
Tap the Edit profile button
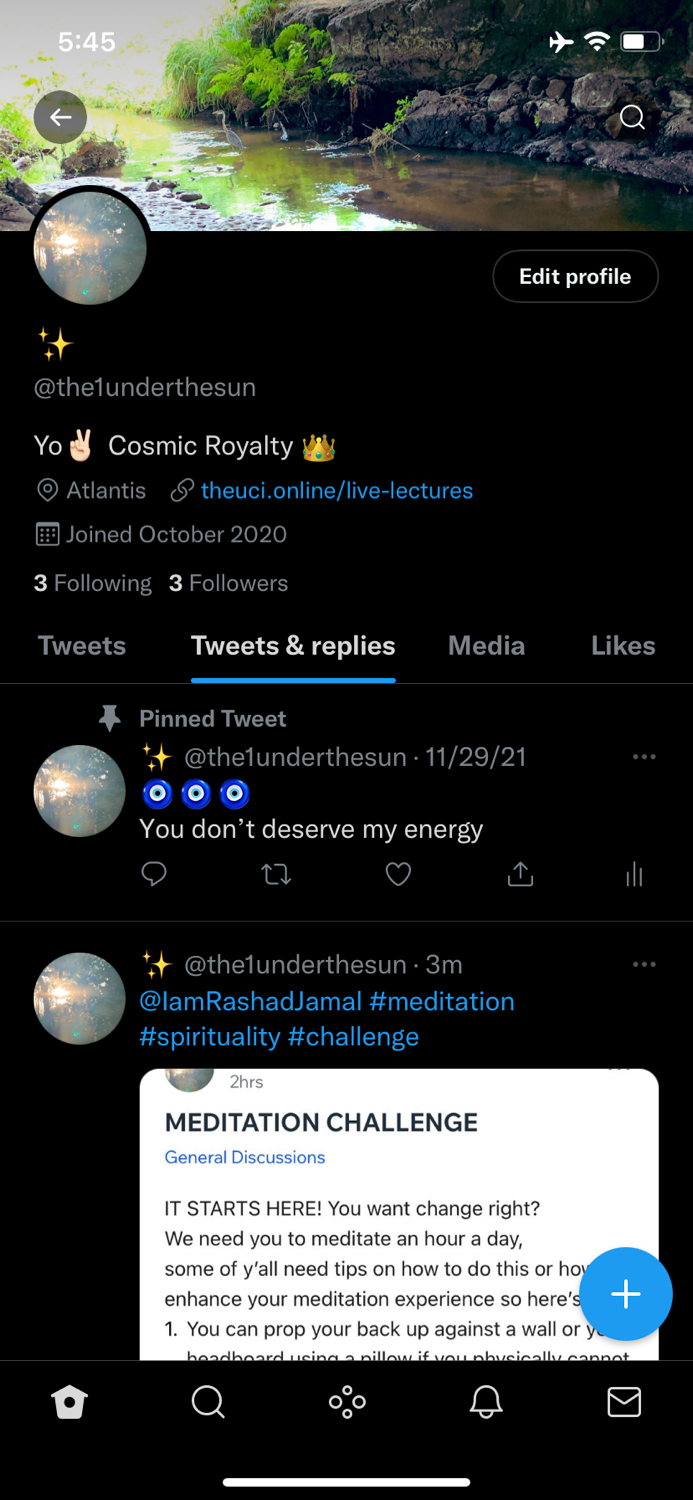pyautogui.click(x=575, y=277)
